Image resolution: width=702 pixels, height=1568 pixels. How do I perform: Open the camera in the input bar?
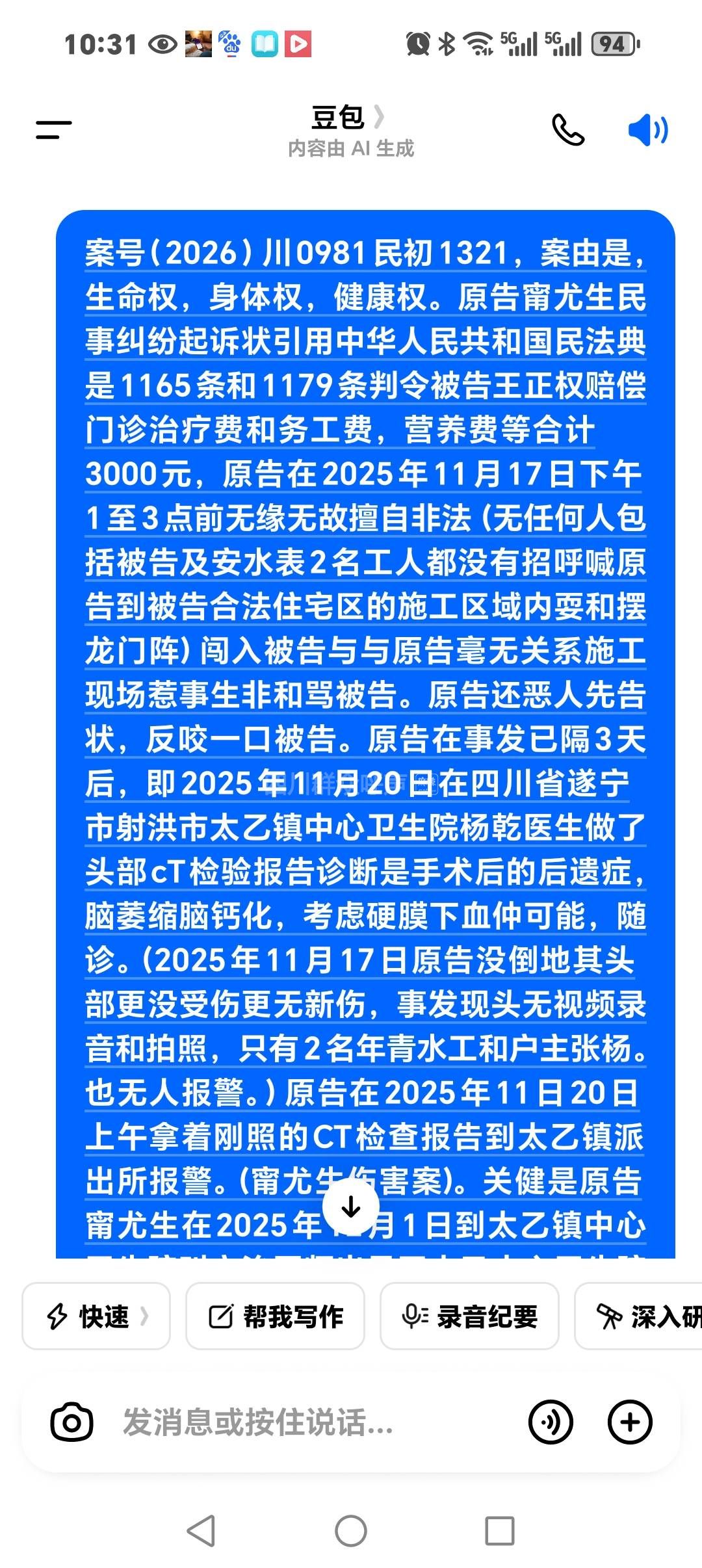click(71, 1422)
